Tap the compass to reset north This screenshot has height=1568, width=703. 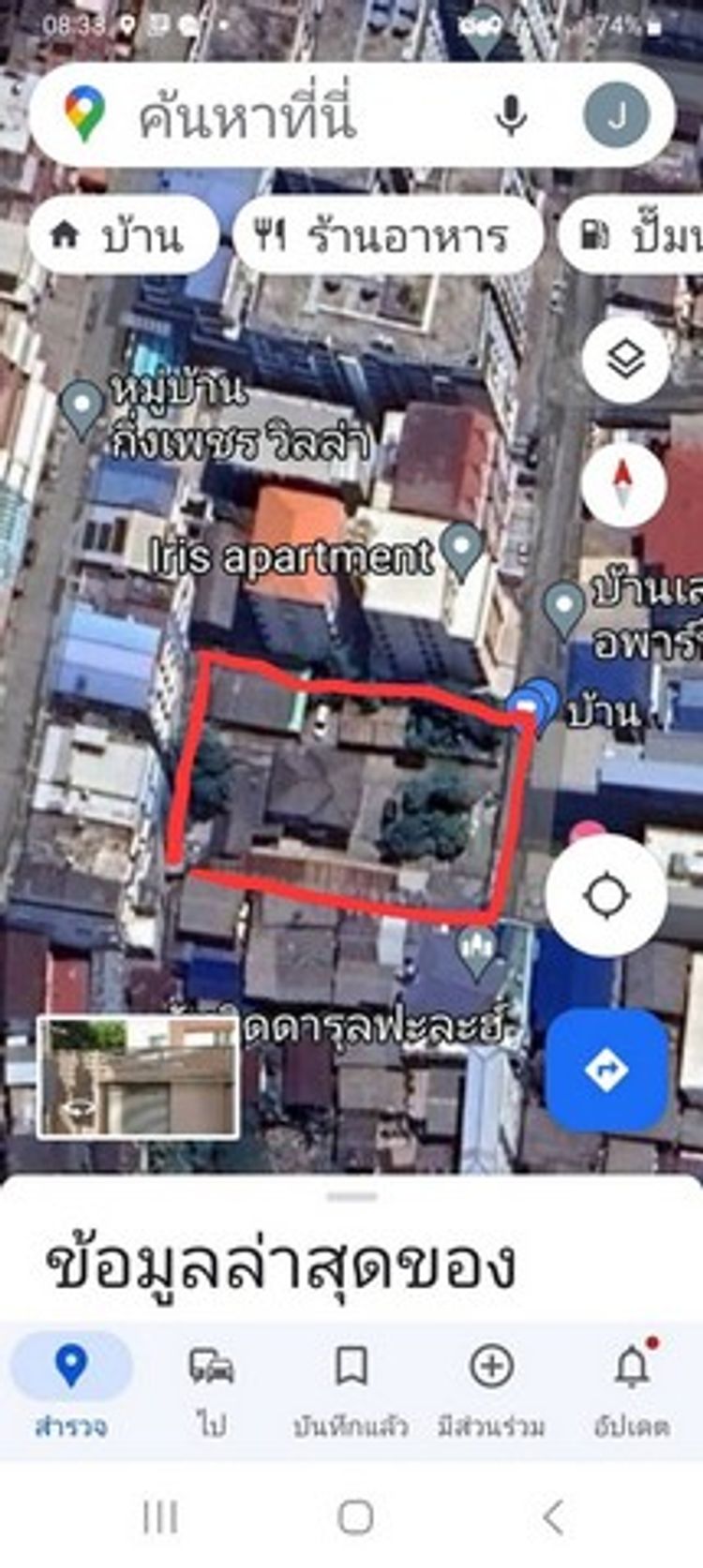click(x=623, y=484)
